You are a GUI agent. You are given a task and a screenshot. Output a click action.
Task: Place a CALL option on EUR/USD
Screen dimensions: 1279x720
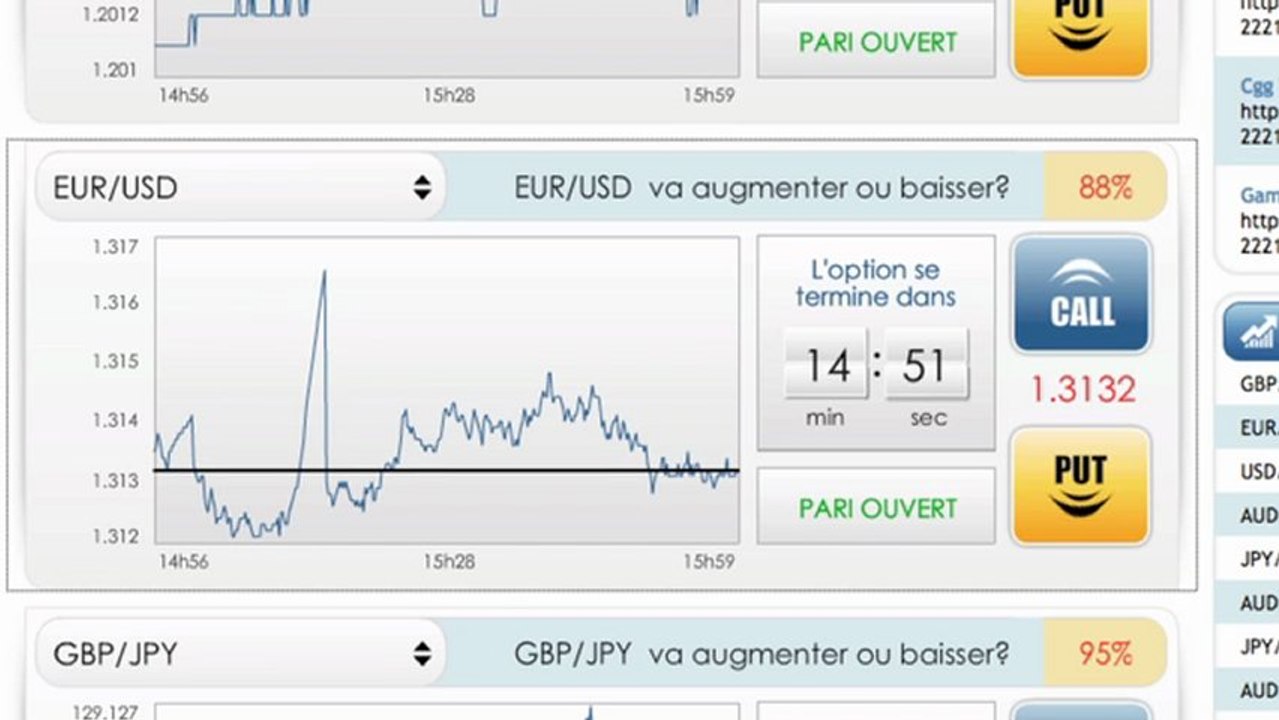pyautogui.click(x=1081, y=295)
